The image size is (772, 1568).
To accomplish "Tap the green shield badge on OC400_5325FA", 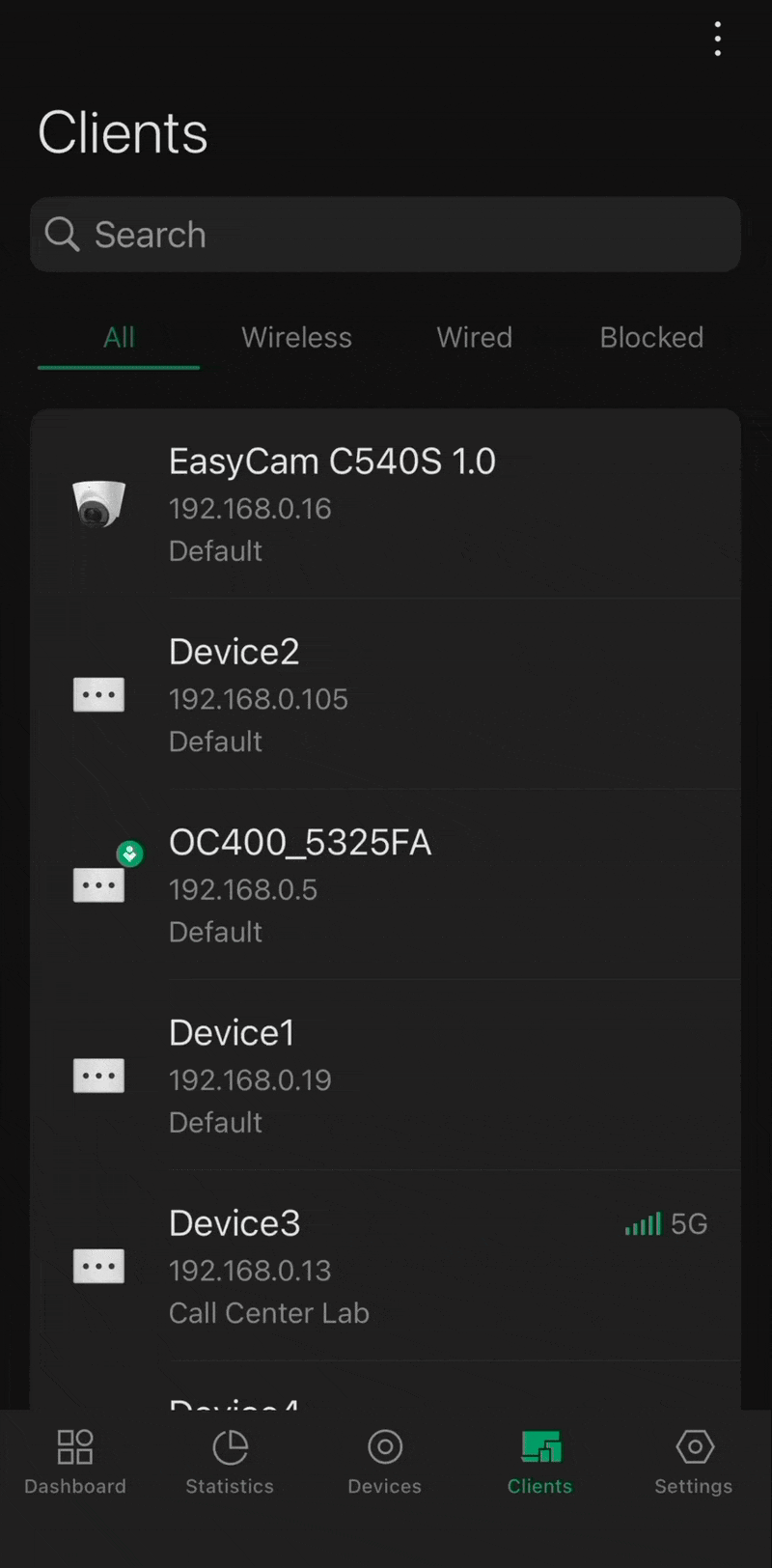I will click(x=130, y=854).
